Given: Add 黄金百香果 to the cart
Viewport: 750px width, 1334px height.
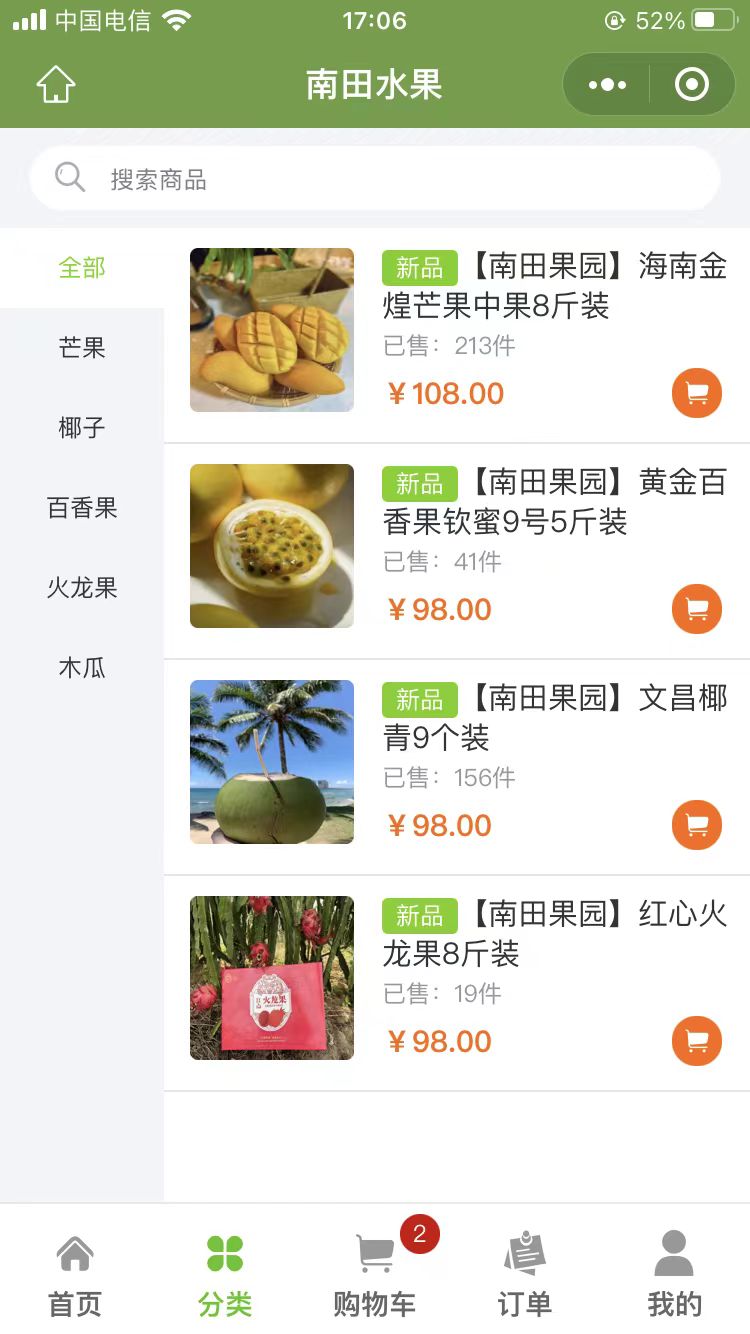Looking at the screenshot, I should click(697, 609).
